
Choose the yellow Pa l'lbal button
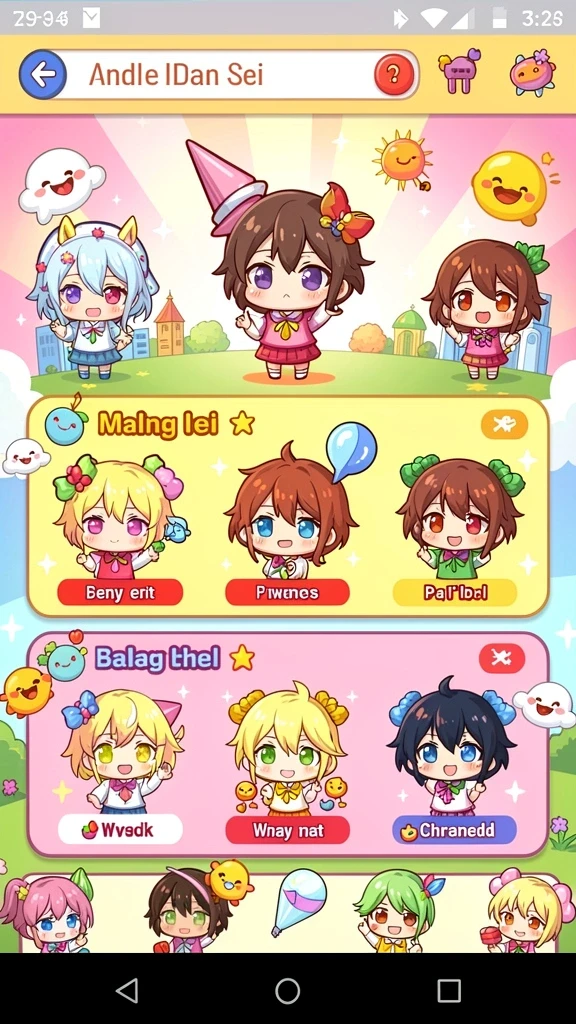[x=455, y=592]
